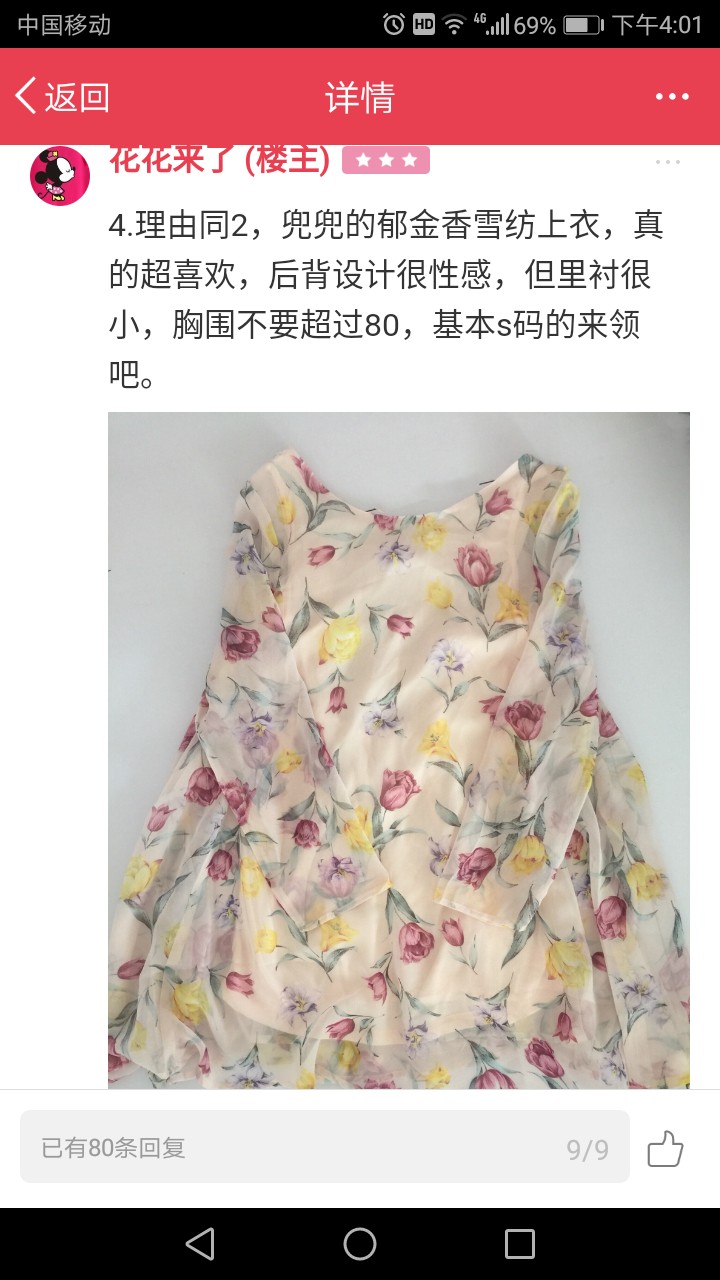Image resolution: width=720 pixels, height=1280 pixels.
Task: Open 花花来了's profile avatar
Action: pos(60,176)
